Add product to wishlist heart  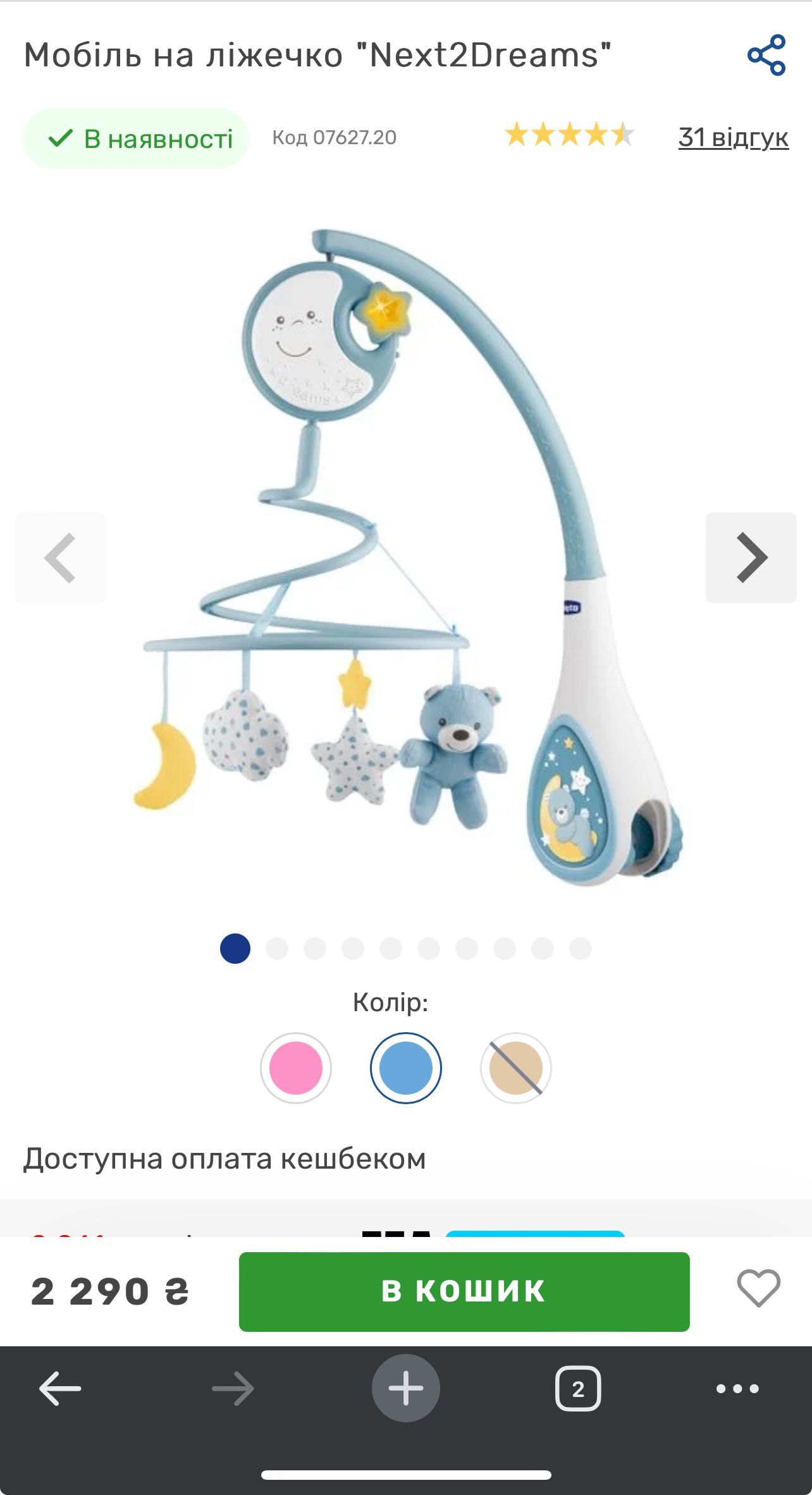point(758,1288)
